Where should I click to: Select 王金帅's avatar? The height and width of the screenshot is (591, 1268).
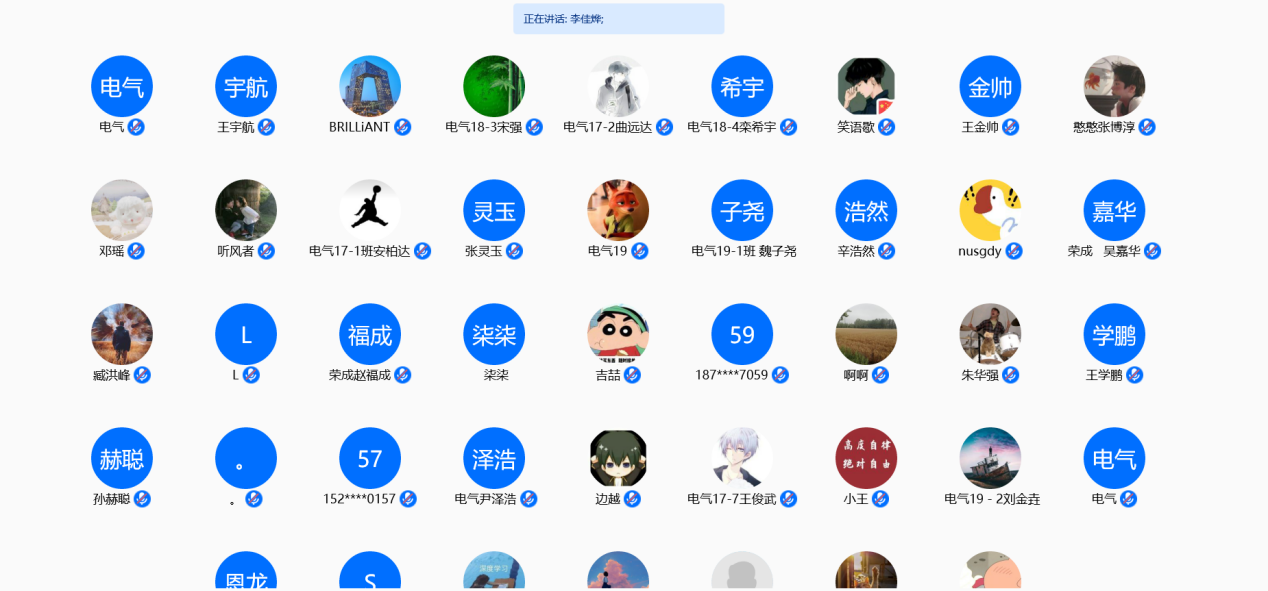[x=990, y=87]
